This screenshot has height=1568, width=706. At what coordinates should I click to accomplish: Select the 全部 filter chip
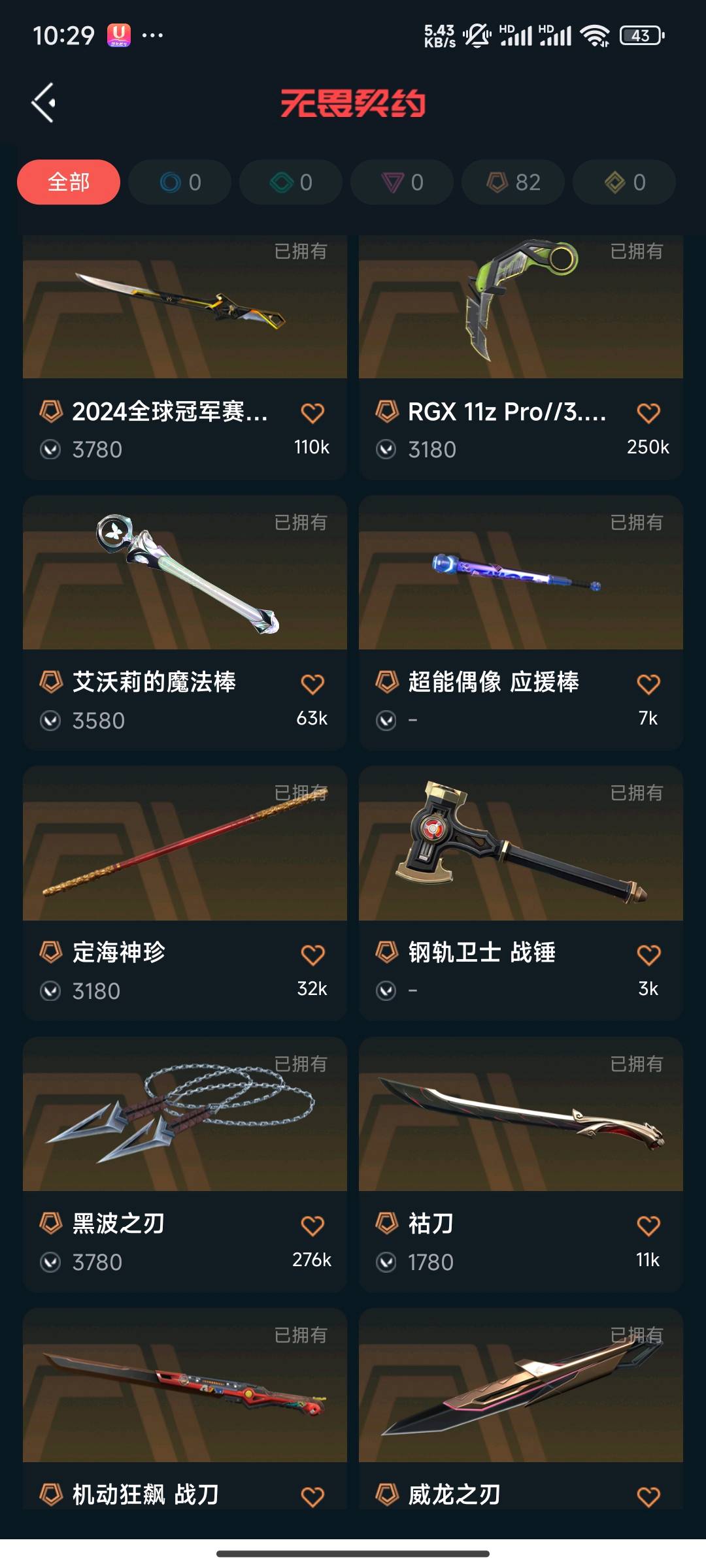(x=69, y=182)
